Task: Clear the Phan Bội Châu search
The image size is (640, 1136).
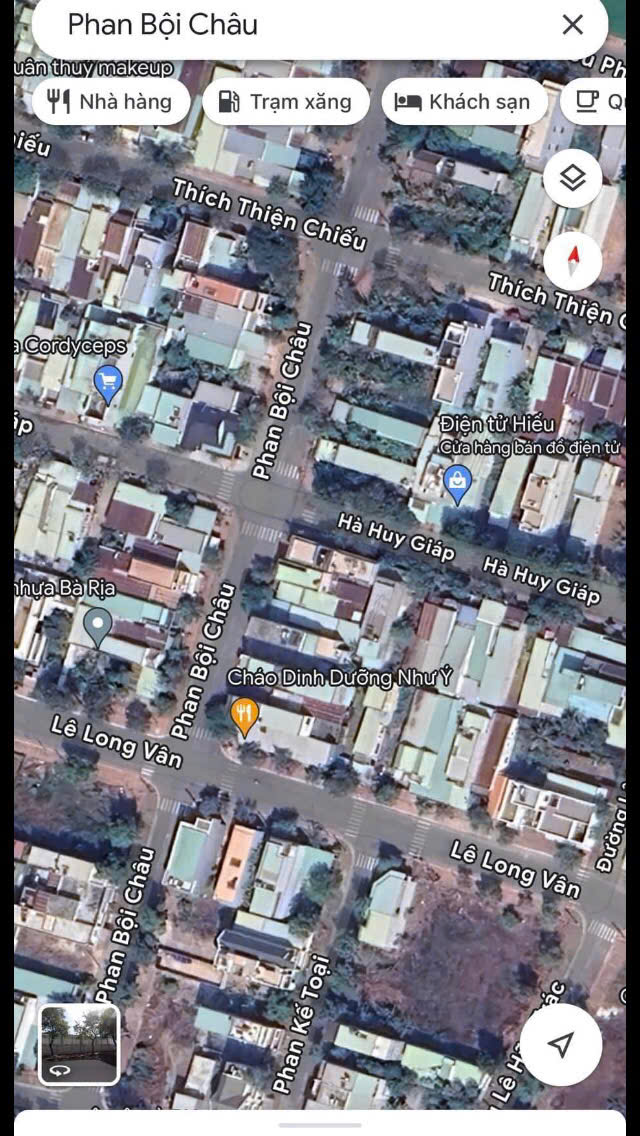Action: (573, 25)
